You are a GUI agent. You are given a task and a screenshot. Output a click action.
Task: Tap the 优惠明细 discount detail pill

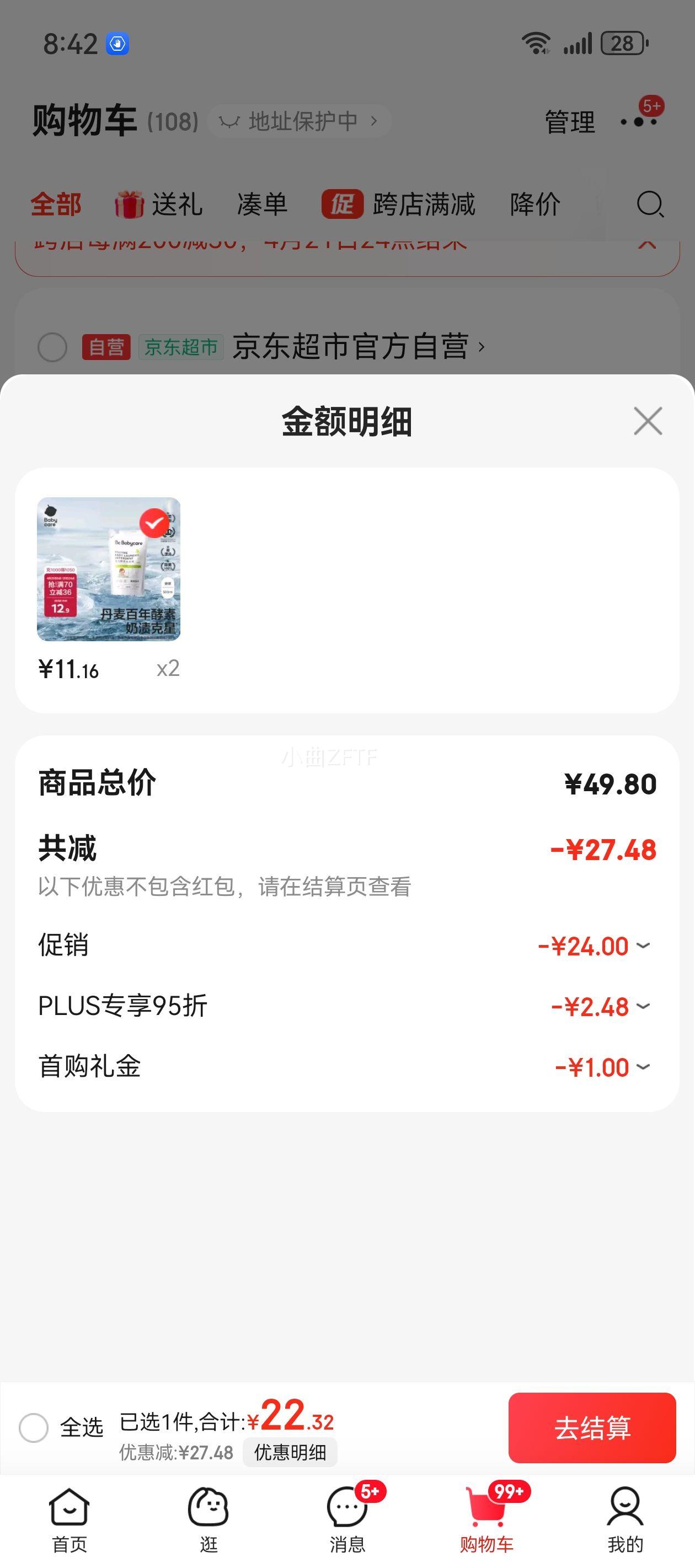point(290,1453)
